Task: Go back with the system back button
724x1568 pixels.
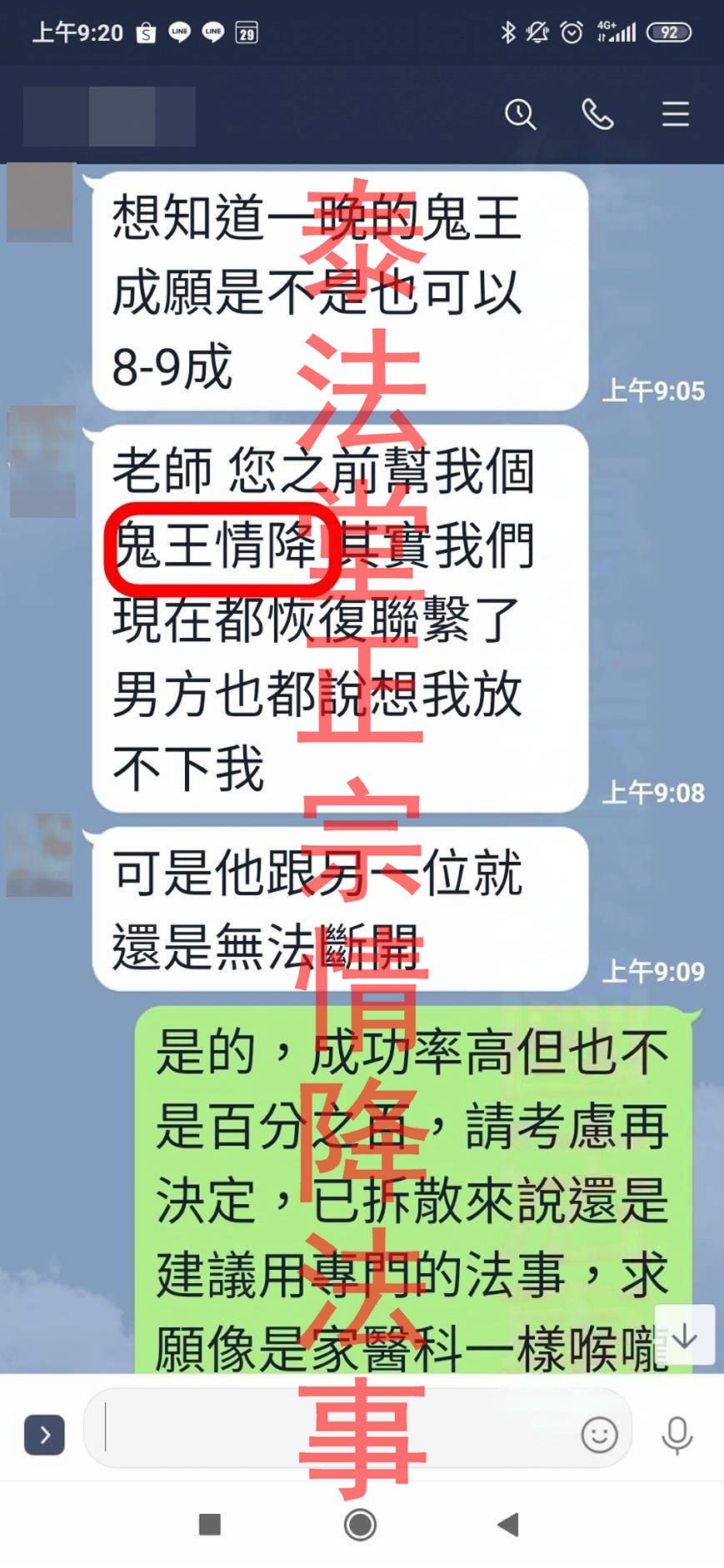Action: pyautogui.click(x=508, y=1525)
